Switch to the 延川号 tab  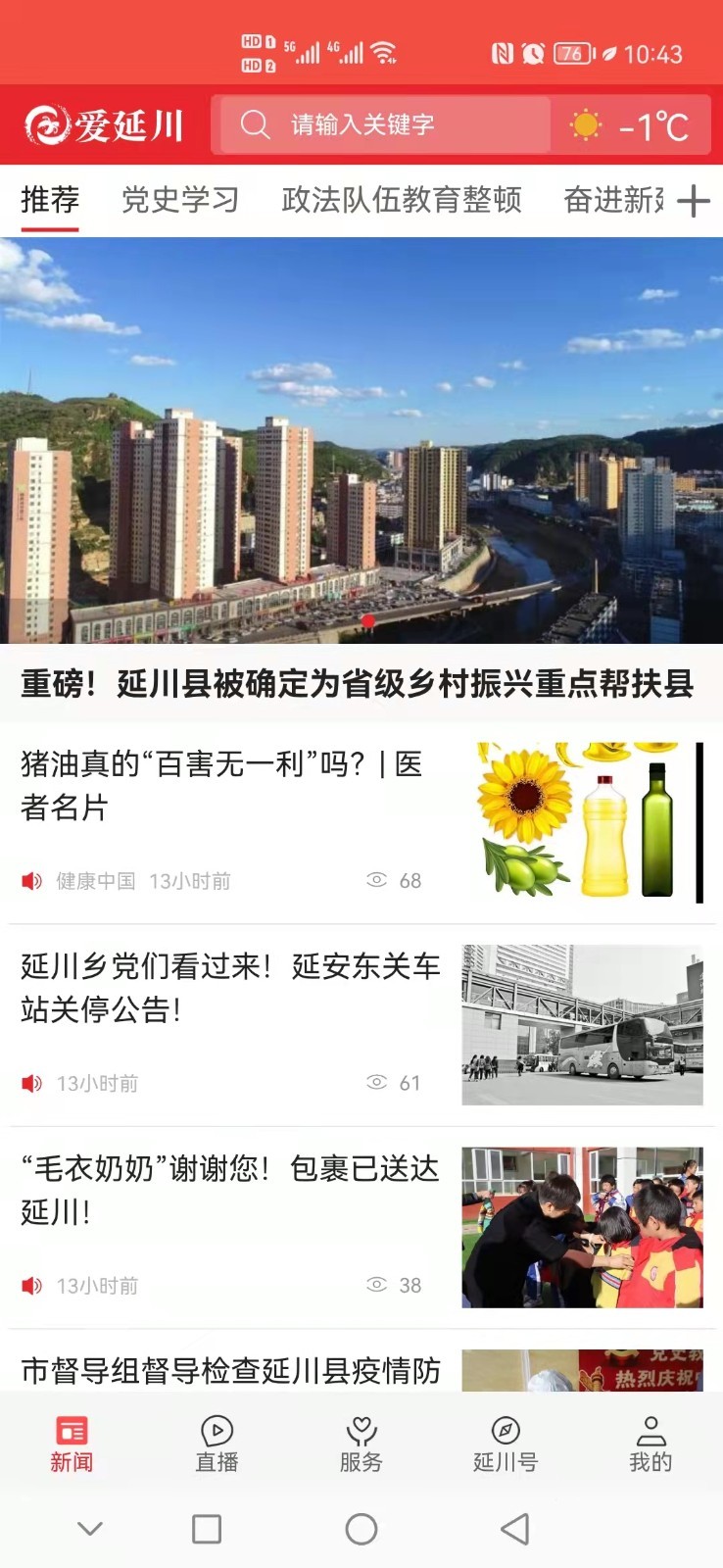click(x=506, y=1444)
